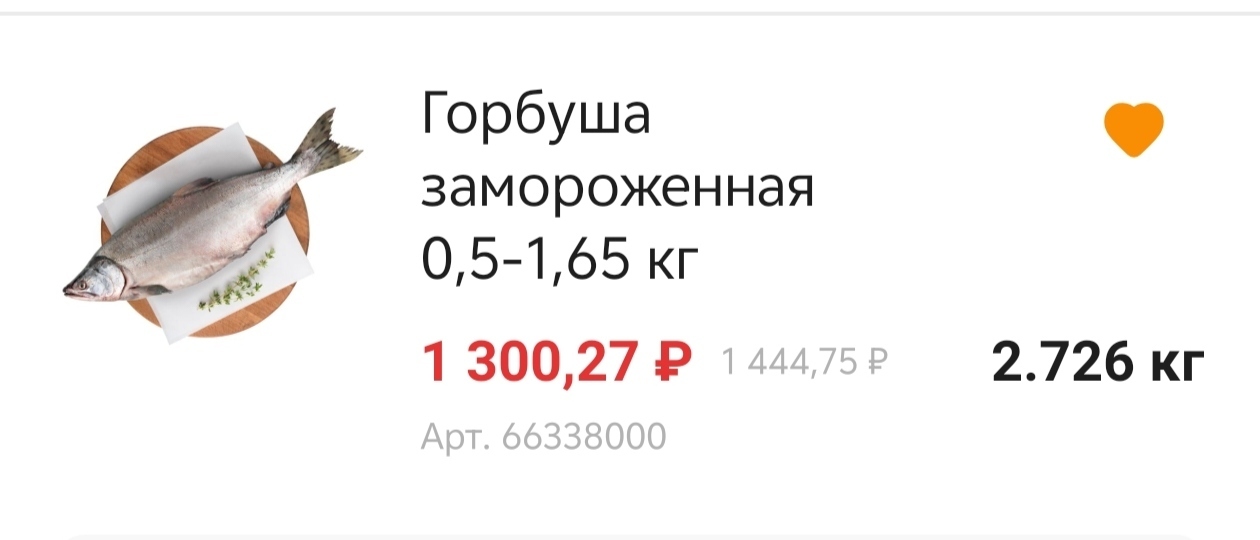Remove Горбуша замороженная from favorites via the heart icon
1260x540 pixels.
click(x=1133, y=129)
